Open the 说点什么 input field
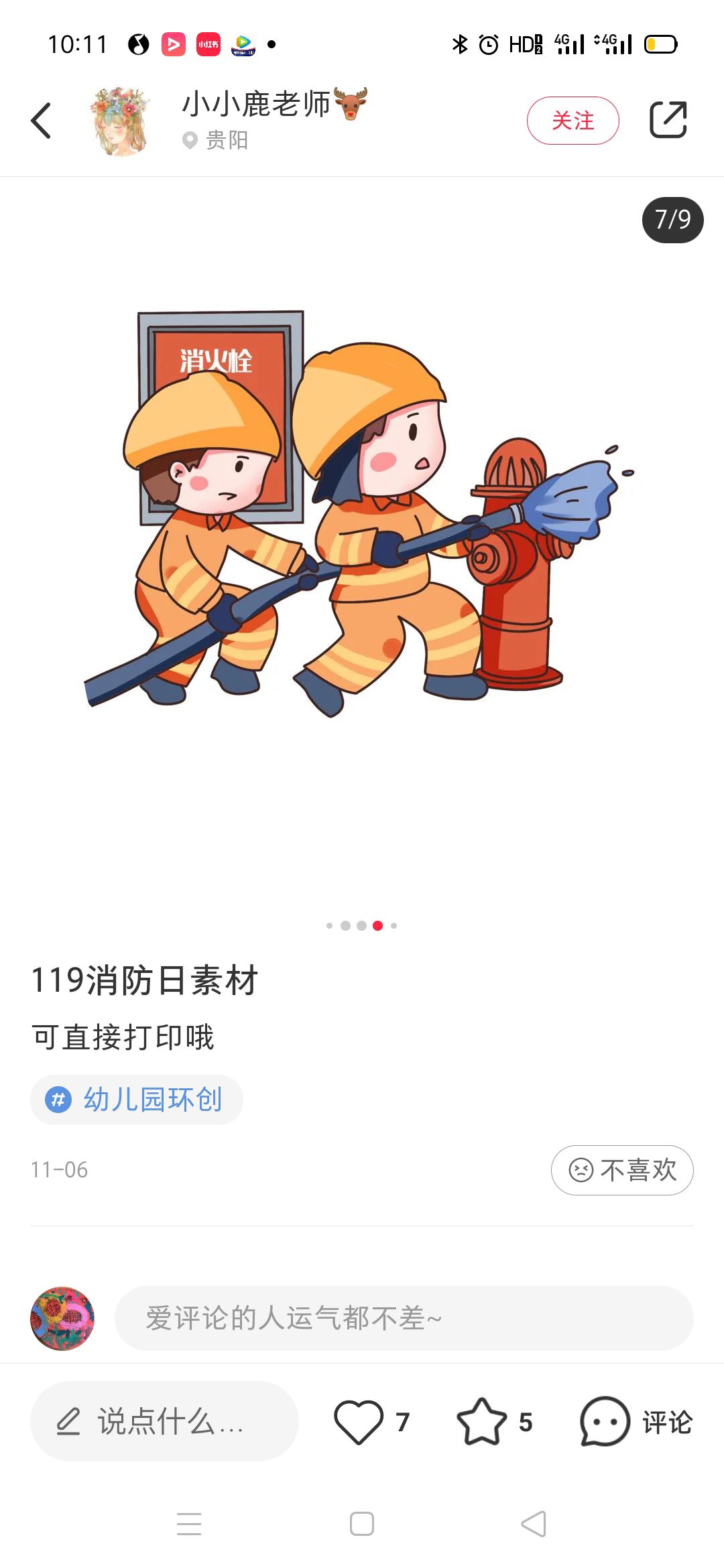Image resolution: width=724 pixels, height=1568 pixels. 164,1421
